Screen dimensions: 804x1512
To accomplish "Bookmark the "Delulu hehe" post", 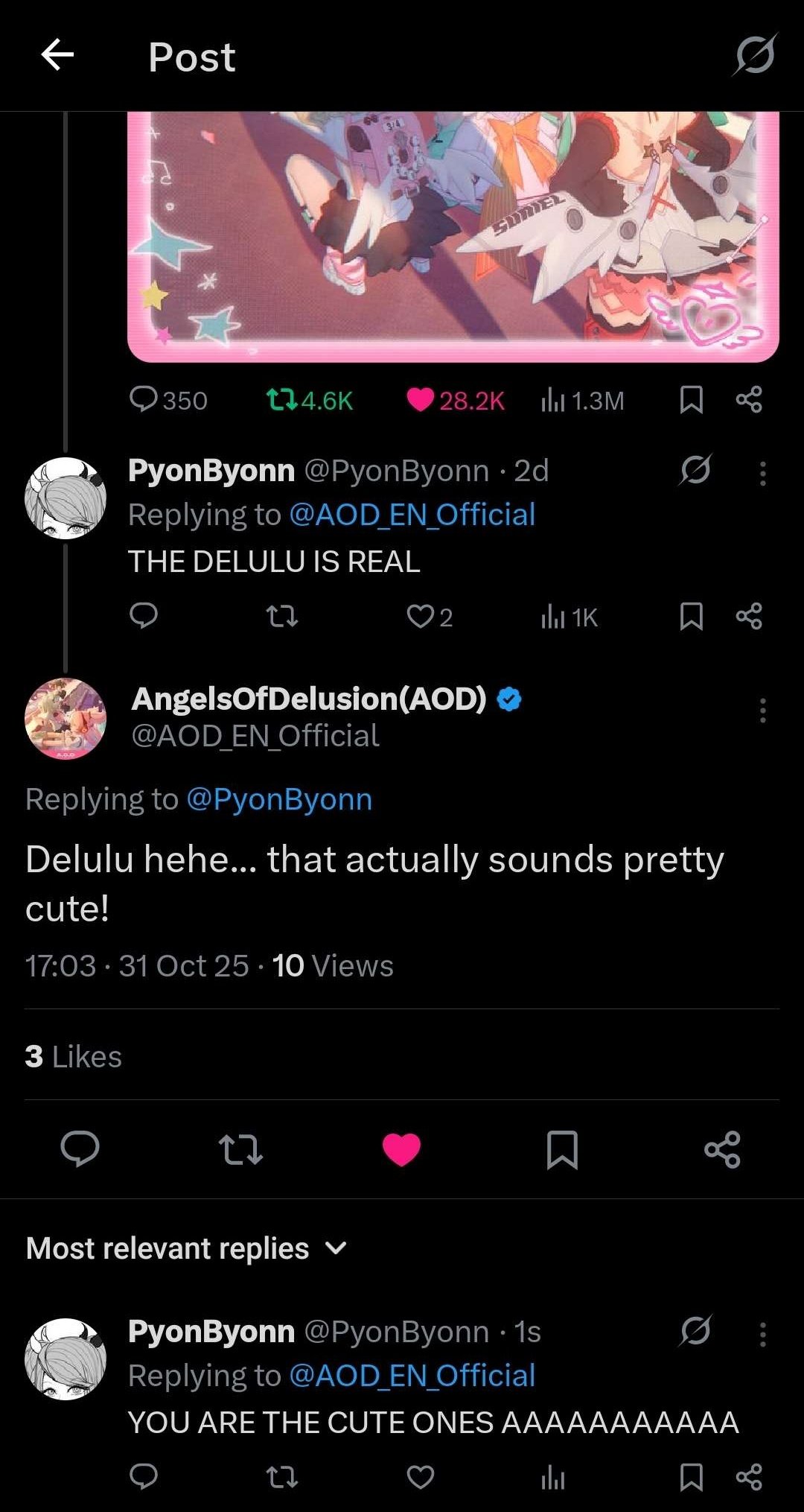I will point(562,1149).
